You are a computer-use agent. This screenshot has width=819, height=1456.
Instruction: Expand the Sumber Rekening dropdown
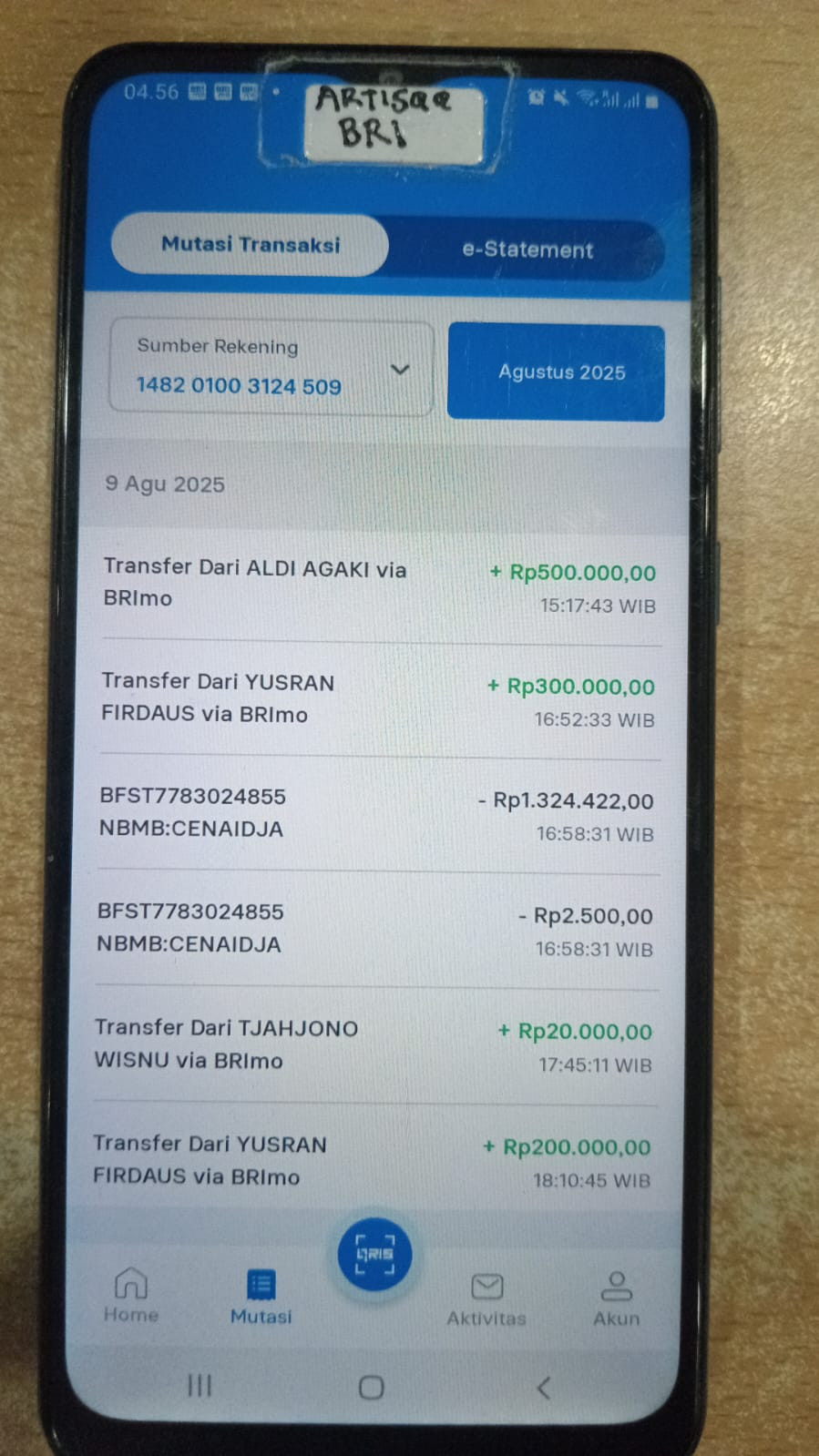click(x=271, y=367)
